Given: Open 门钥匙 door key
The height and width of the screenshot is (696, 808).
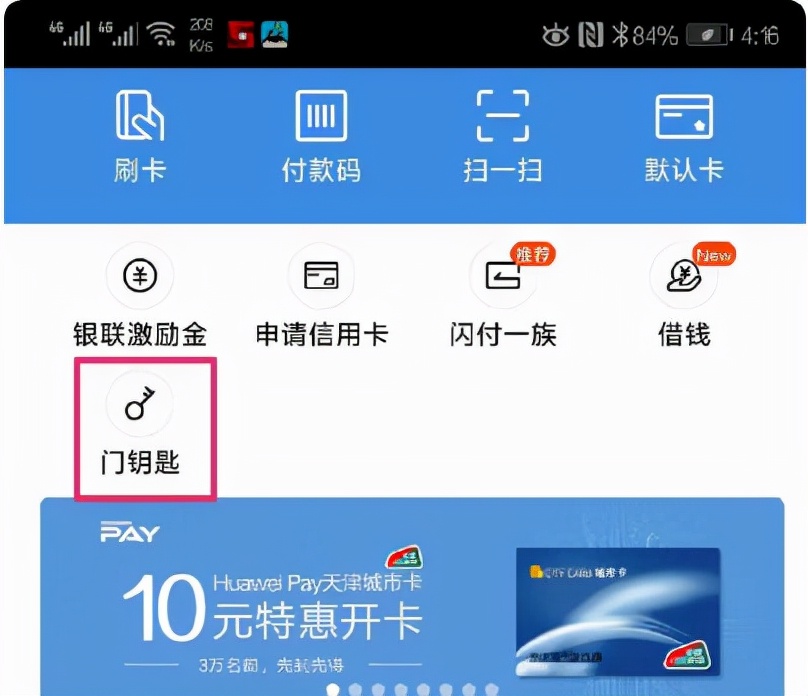Looking at the screenshot, I should 140,428.
